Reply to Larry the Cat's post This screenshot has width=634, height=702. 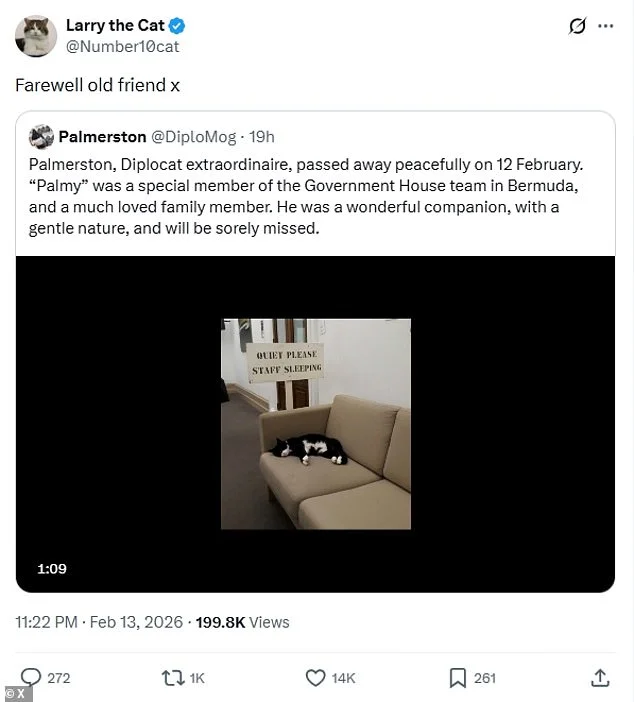(x=32, y=677)
